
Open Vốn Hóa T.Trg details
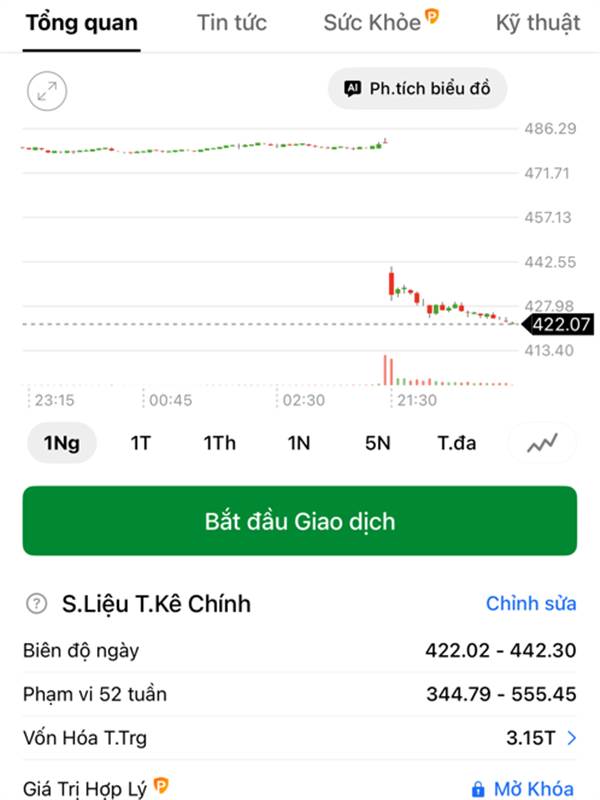tap(300, 738)
